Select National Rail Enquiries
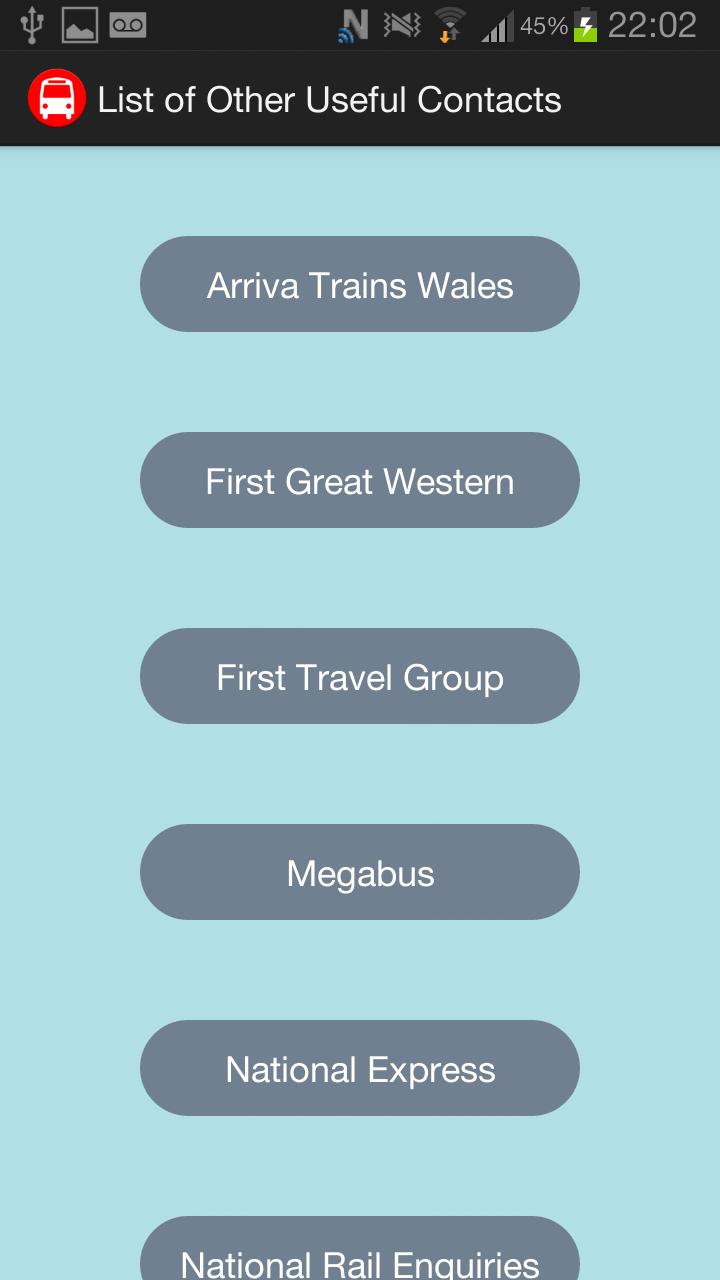The height and width of the screenshot is (1280, 720). click(x=360, y=1258)
